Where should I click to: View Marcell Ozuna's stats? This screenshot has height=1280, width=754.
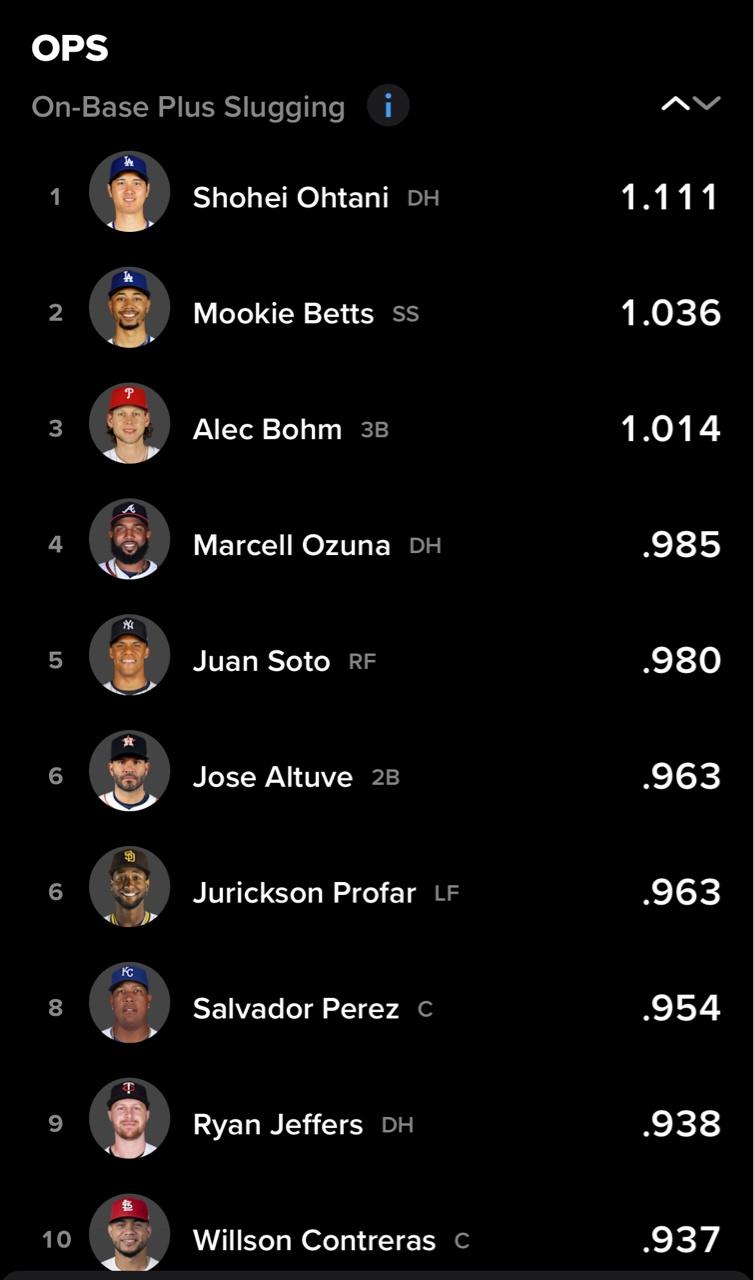(x=377, y=545)
